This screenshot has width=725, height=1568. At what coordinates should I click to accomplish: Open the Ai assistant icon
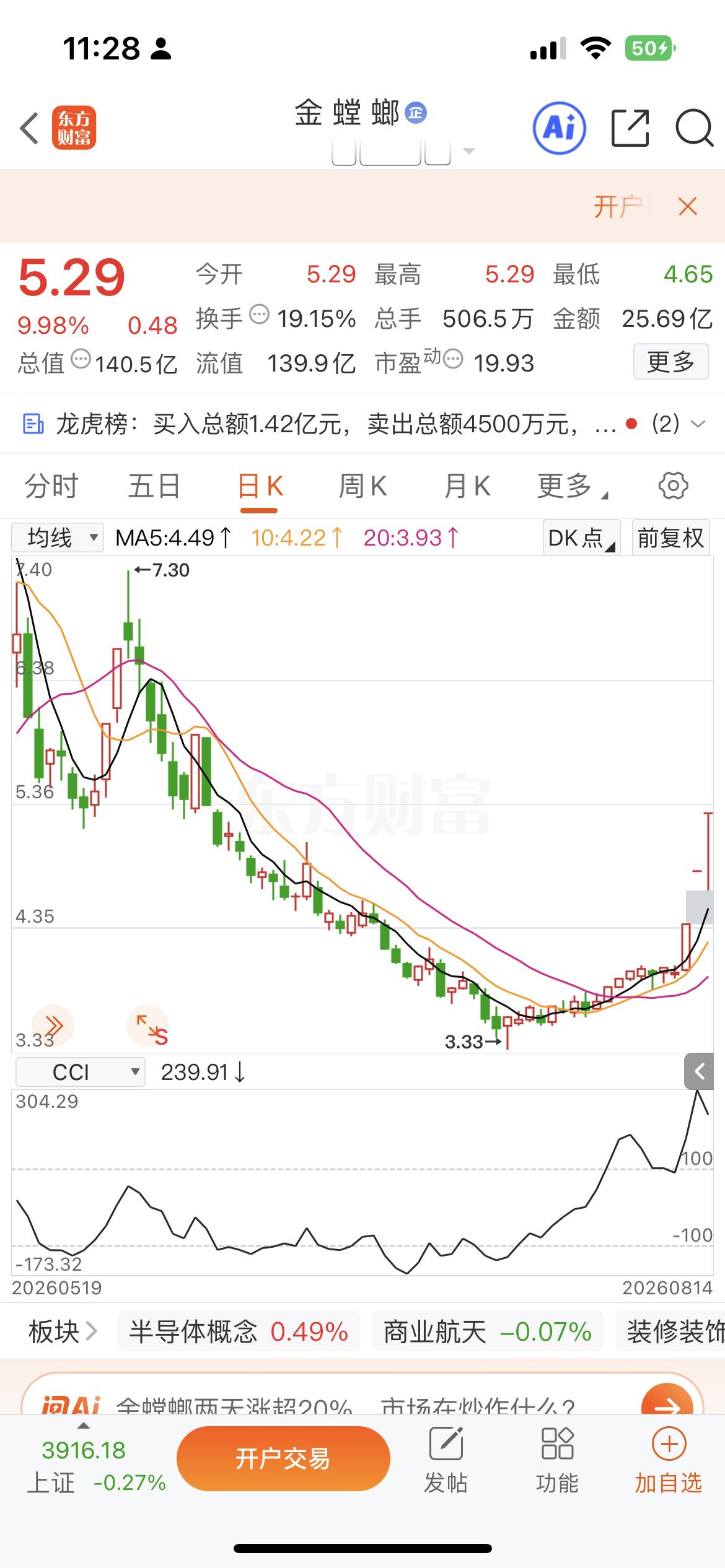(559, 128)
